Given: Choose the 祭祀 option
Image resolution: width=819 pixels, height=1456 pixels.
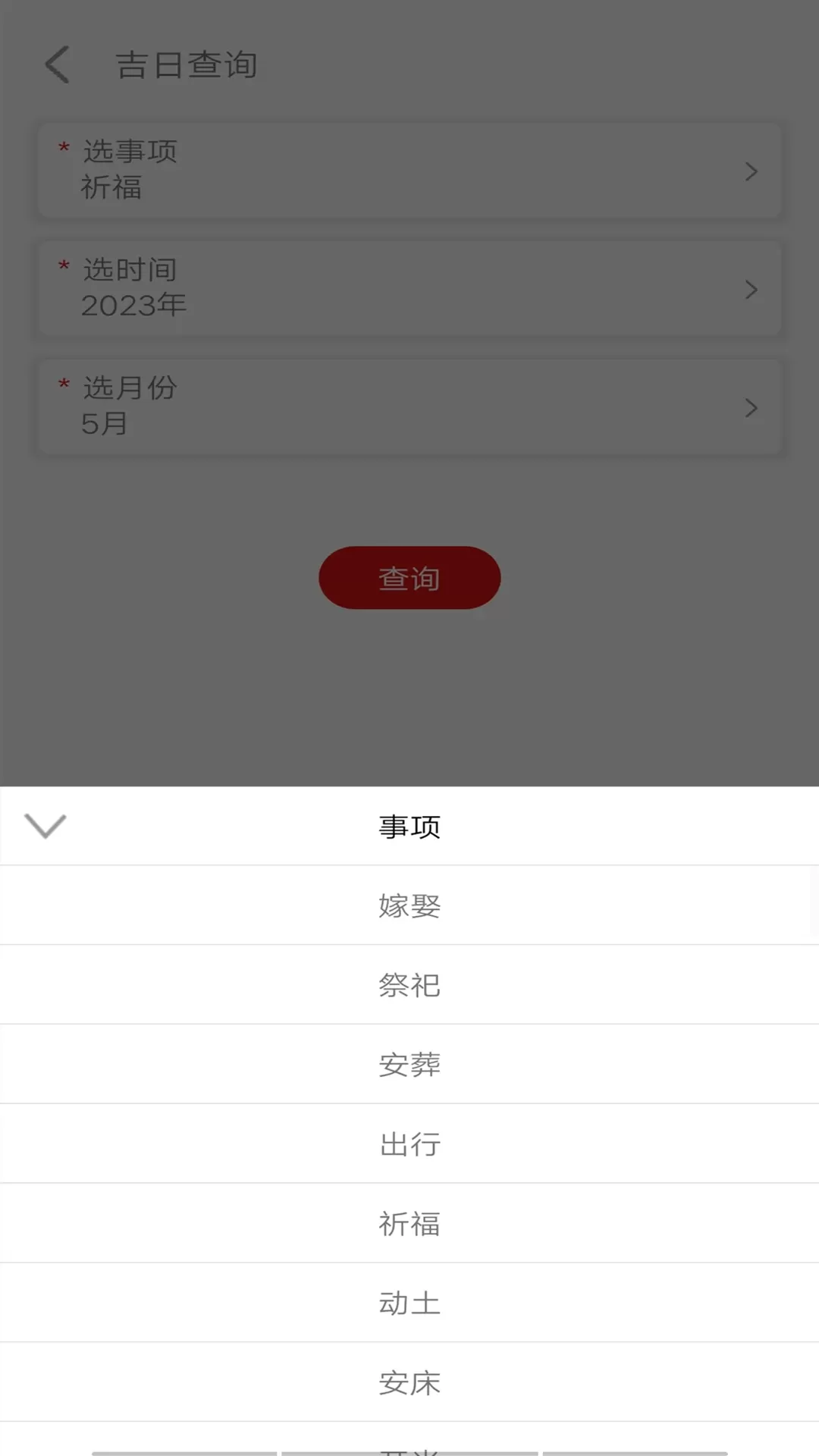Looking at the screenshot, I should coord(409,985).
